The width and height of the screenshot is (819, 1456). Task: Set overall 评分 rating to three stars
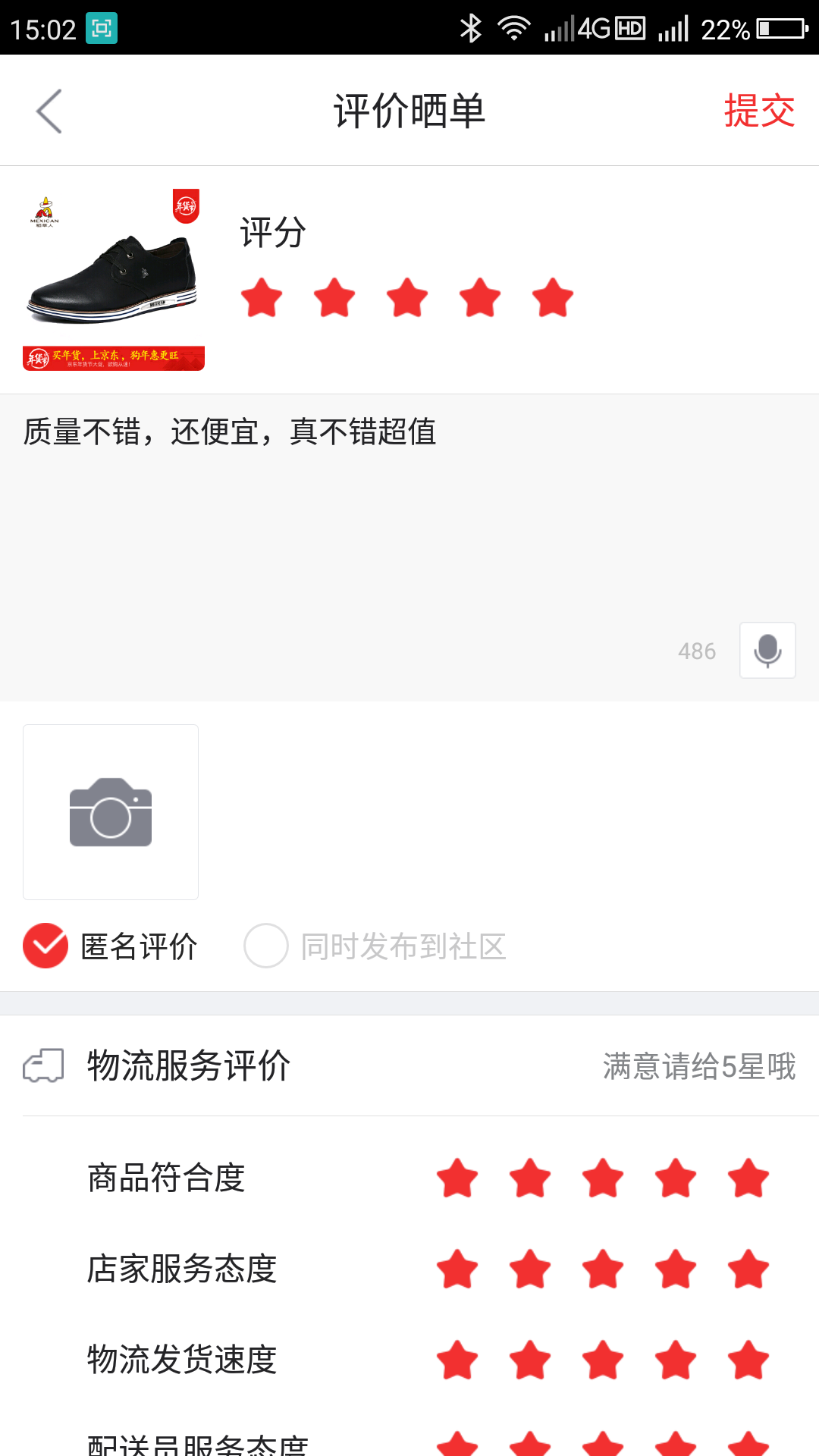407,297
